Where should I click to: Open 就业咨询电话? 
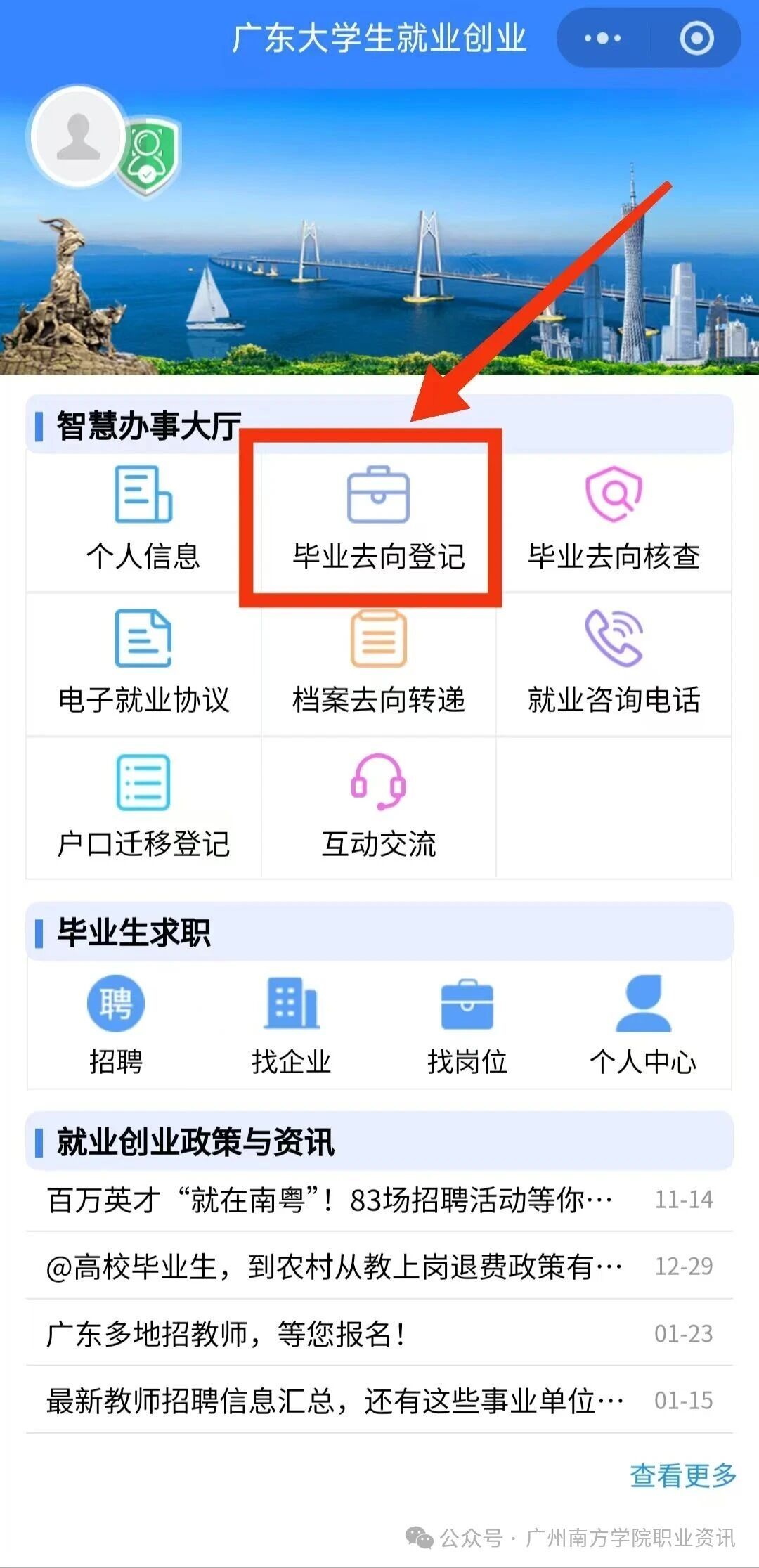coord(614,664)
